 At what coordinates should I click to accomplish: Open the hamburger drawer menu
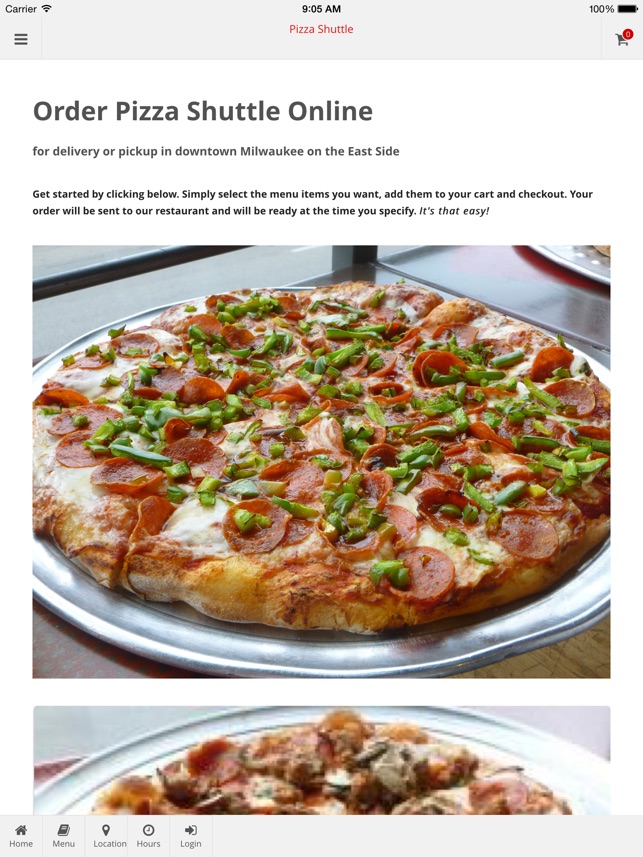click(x=21, y=39)
